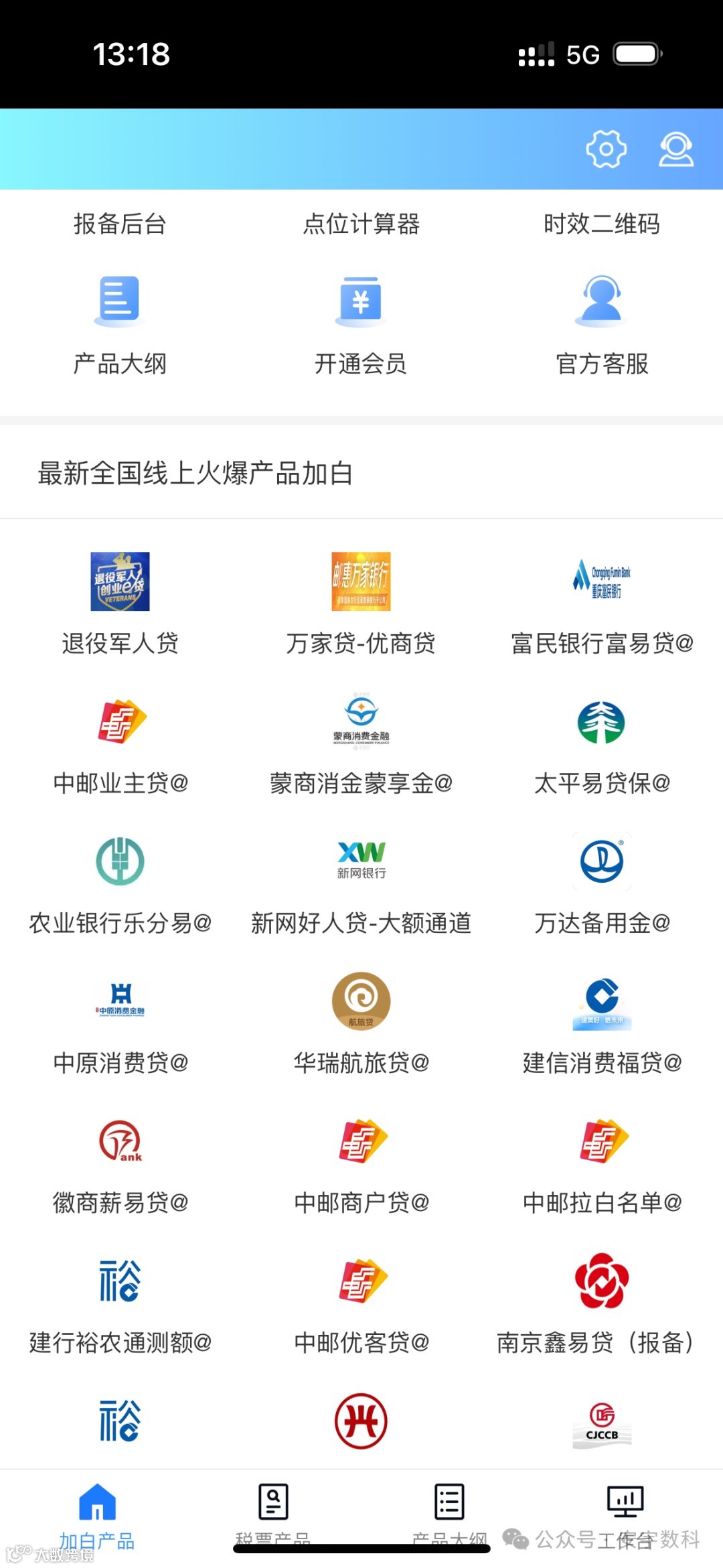Open the 点位计算器 tool
Image resolution: width=723 pixels, height=1568 pixels.
pyautogui.click(x=361, y=224)
